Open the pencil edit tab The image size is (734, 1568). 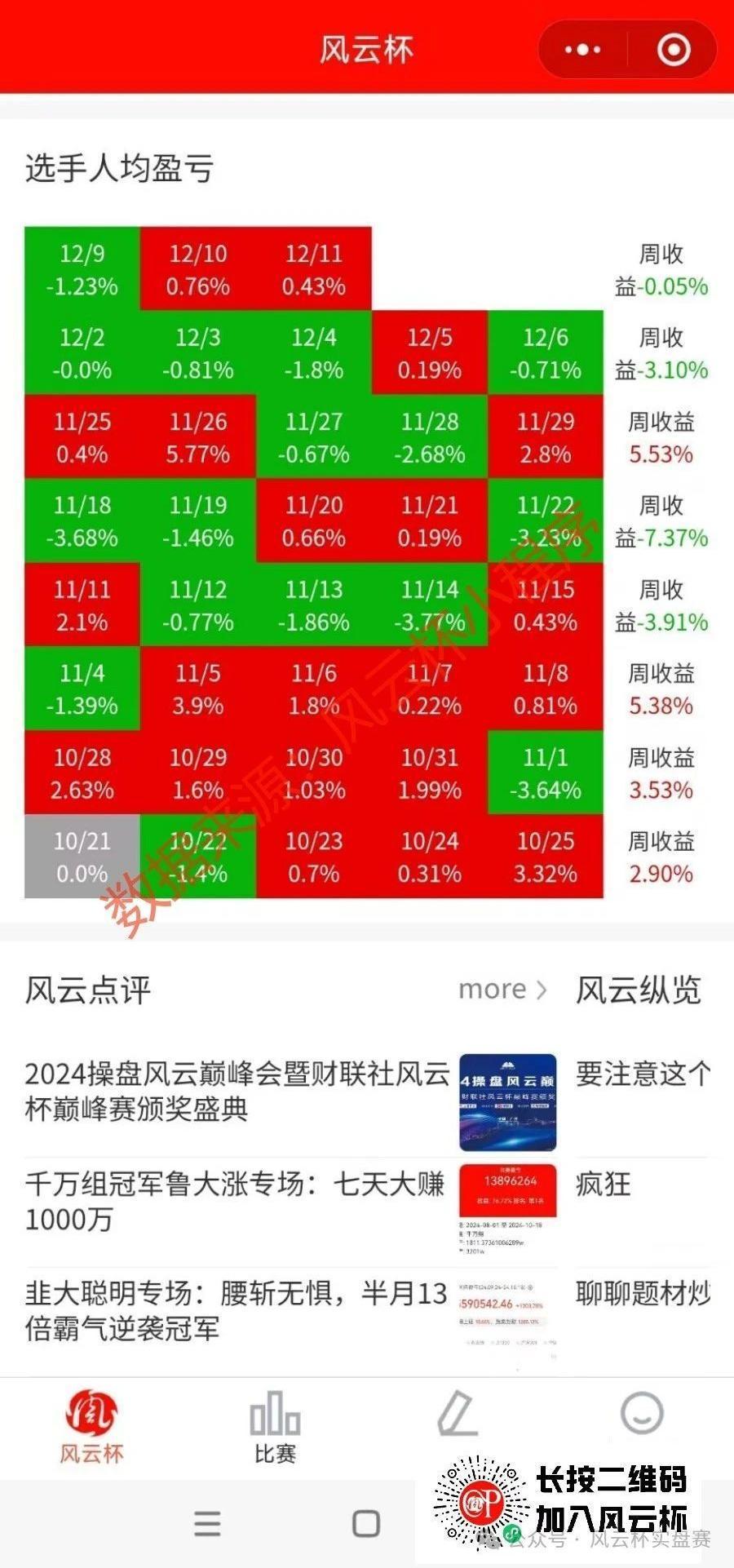(x=458, y=1415)
